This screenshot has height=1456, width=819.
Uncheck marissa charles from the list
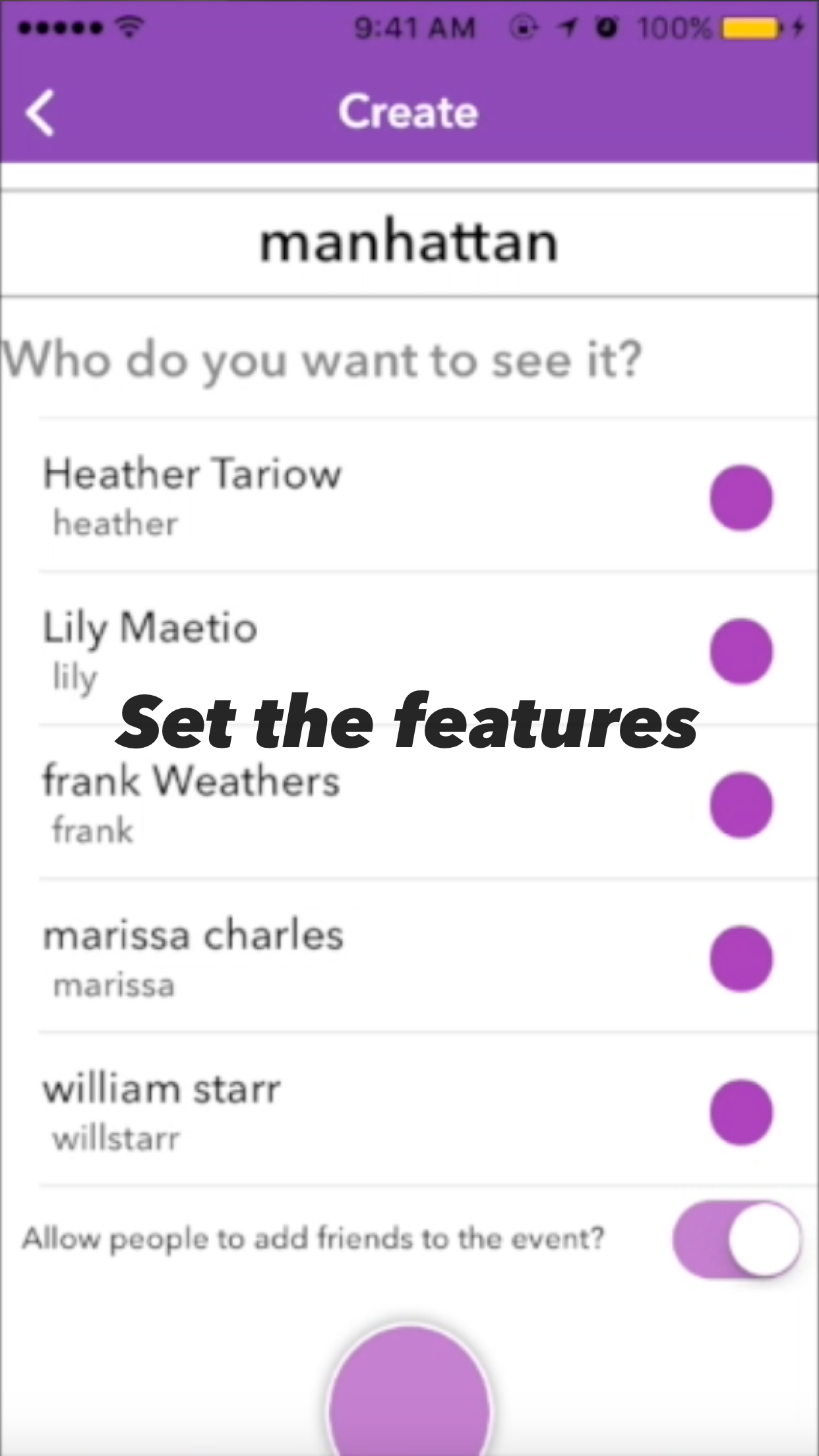pos(741,959)
